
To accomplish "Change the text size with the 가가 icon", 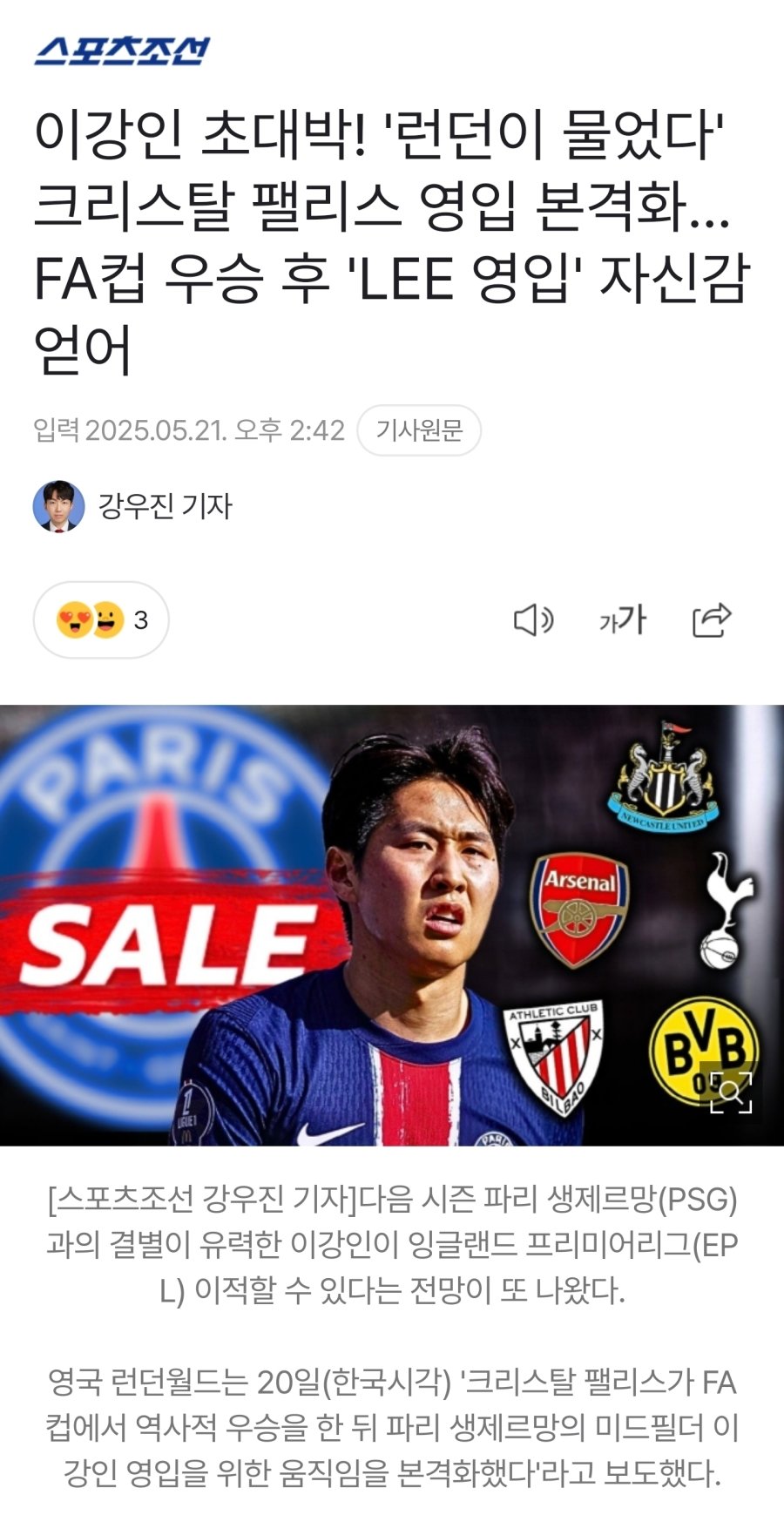I will (622, 620).
